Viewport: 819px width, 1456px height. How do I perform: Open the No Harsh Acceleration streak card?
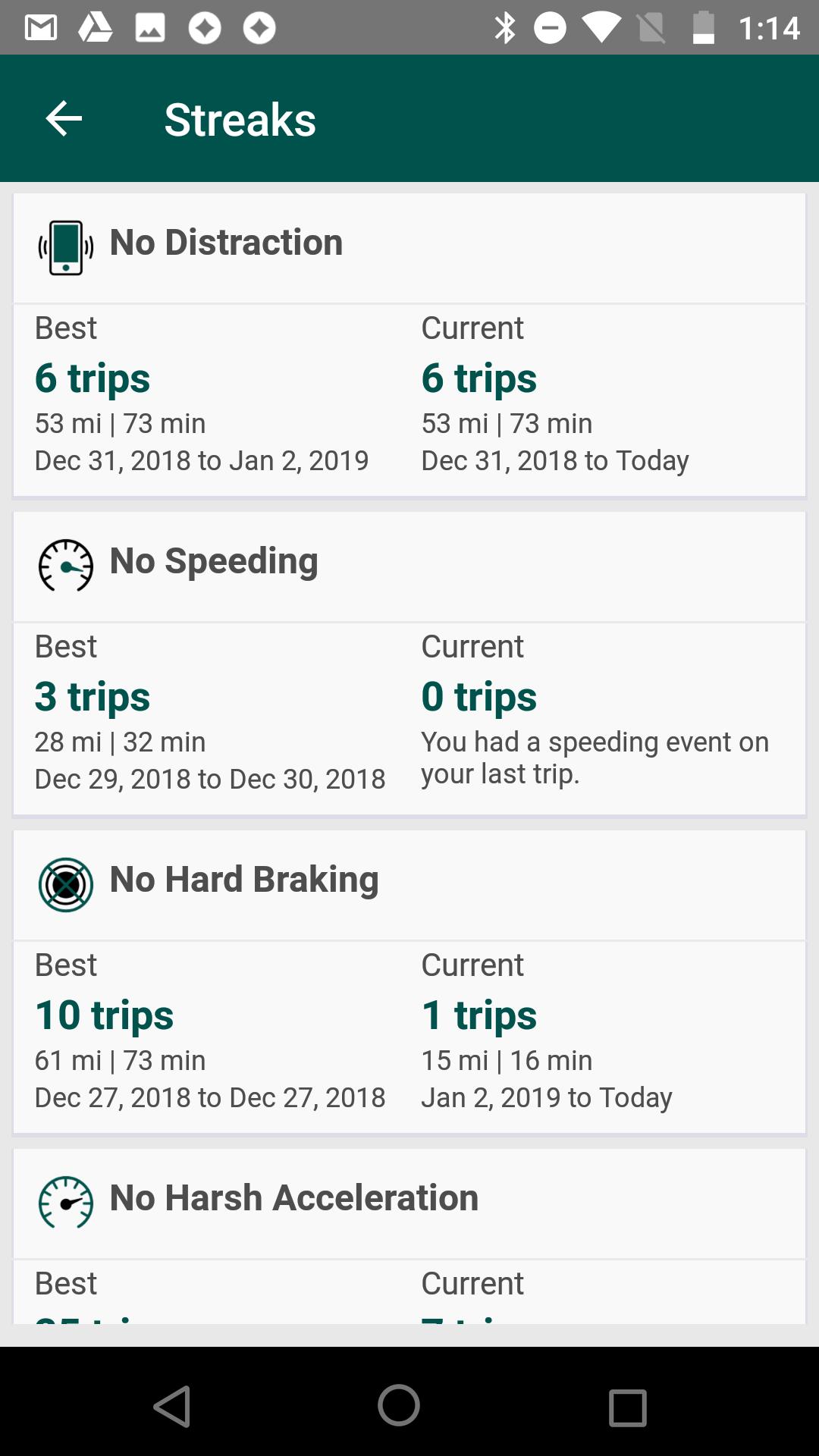(x=409, y=1236)
